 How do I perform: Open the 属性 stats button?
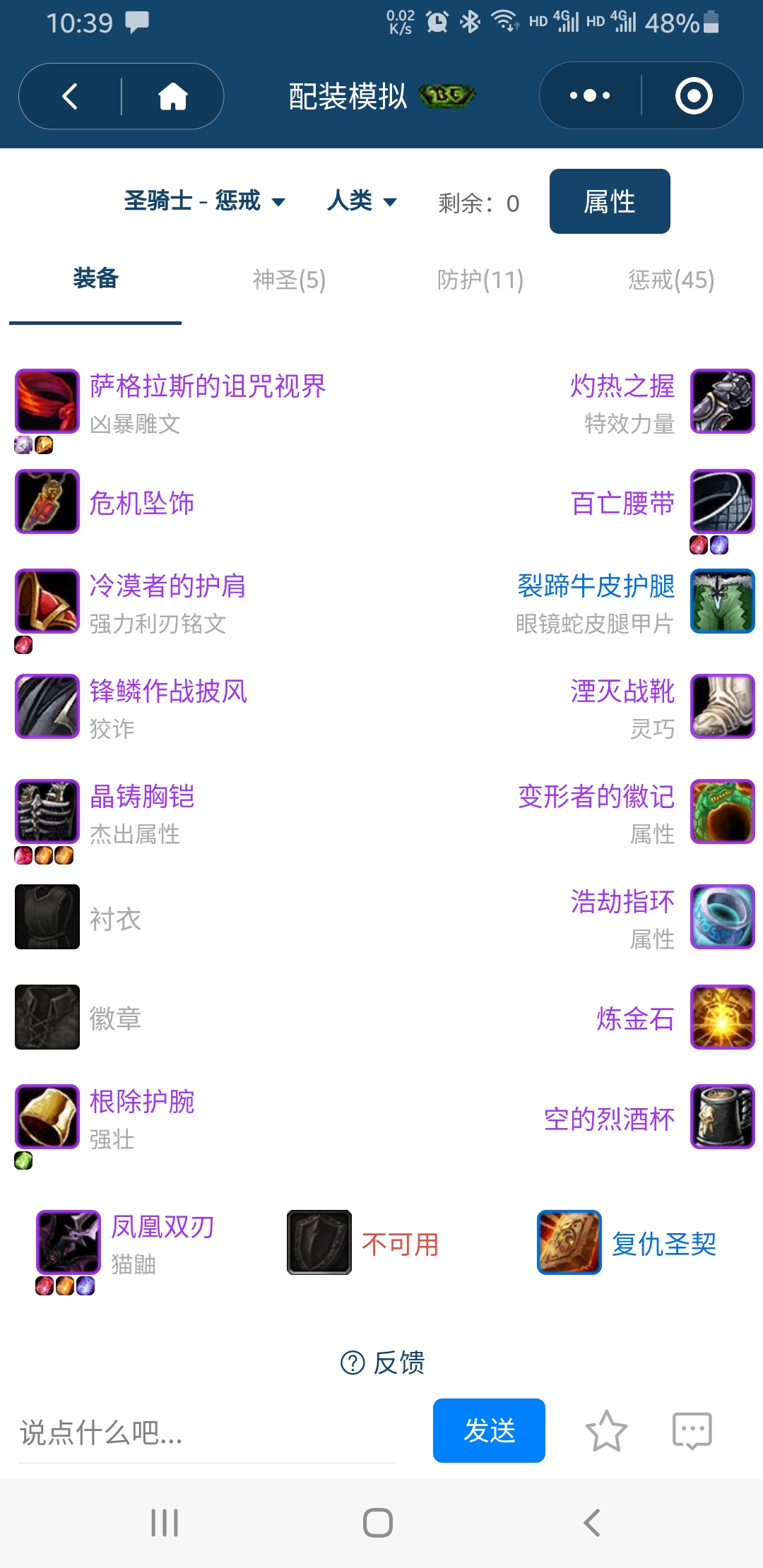610,201
